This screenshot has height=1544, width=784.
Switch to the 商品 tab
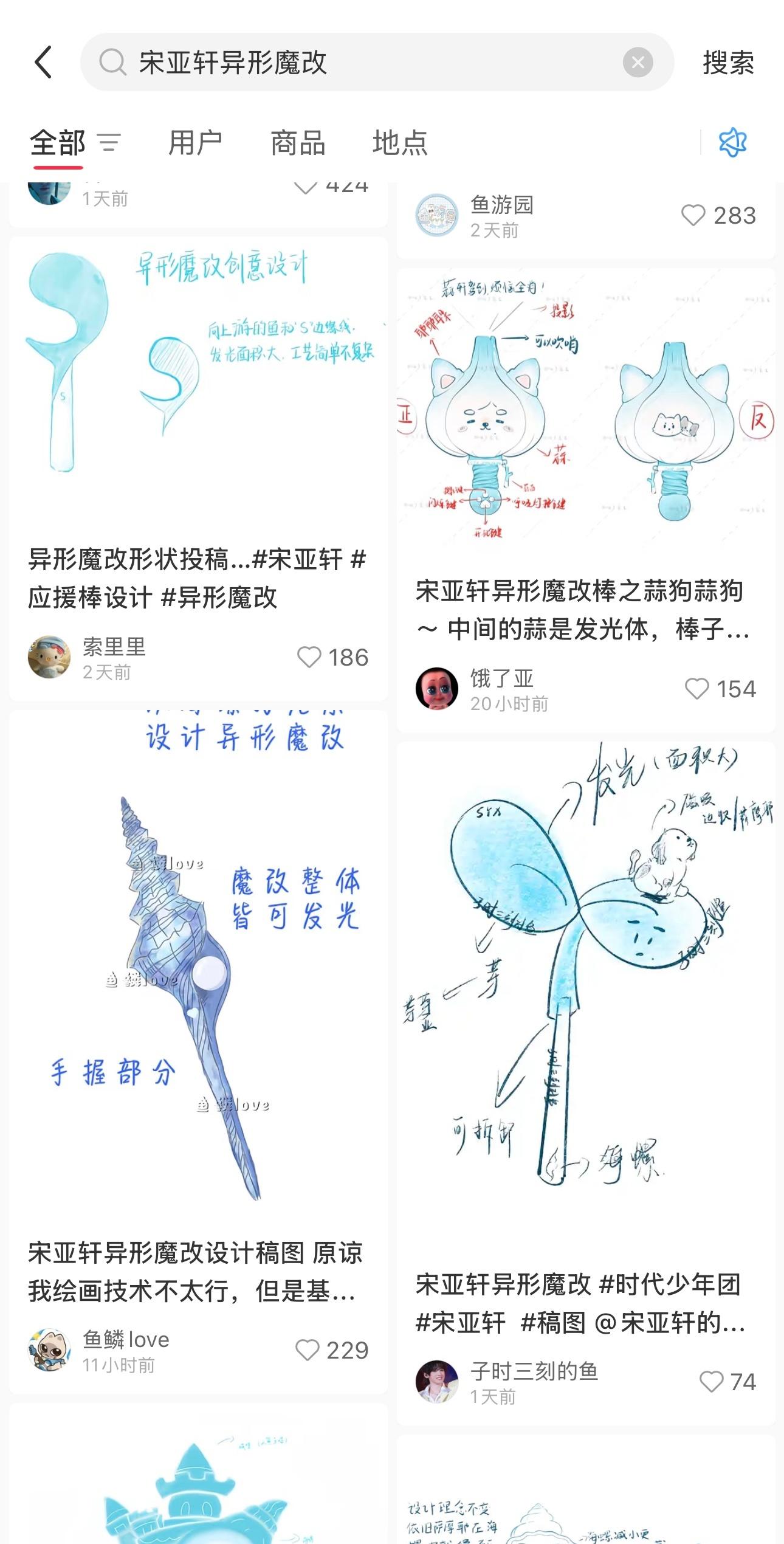click(x=298, y=143)
